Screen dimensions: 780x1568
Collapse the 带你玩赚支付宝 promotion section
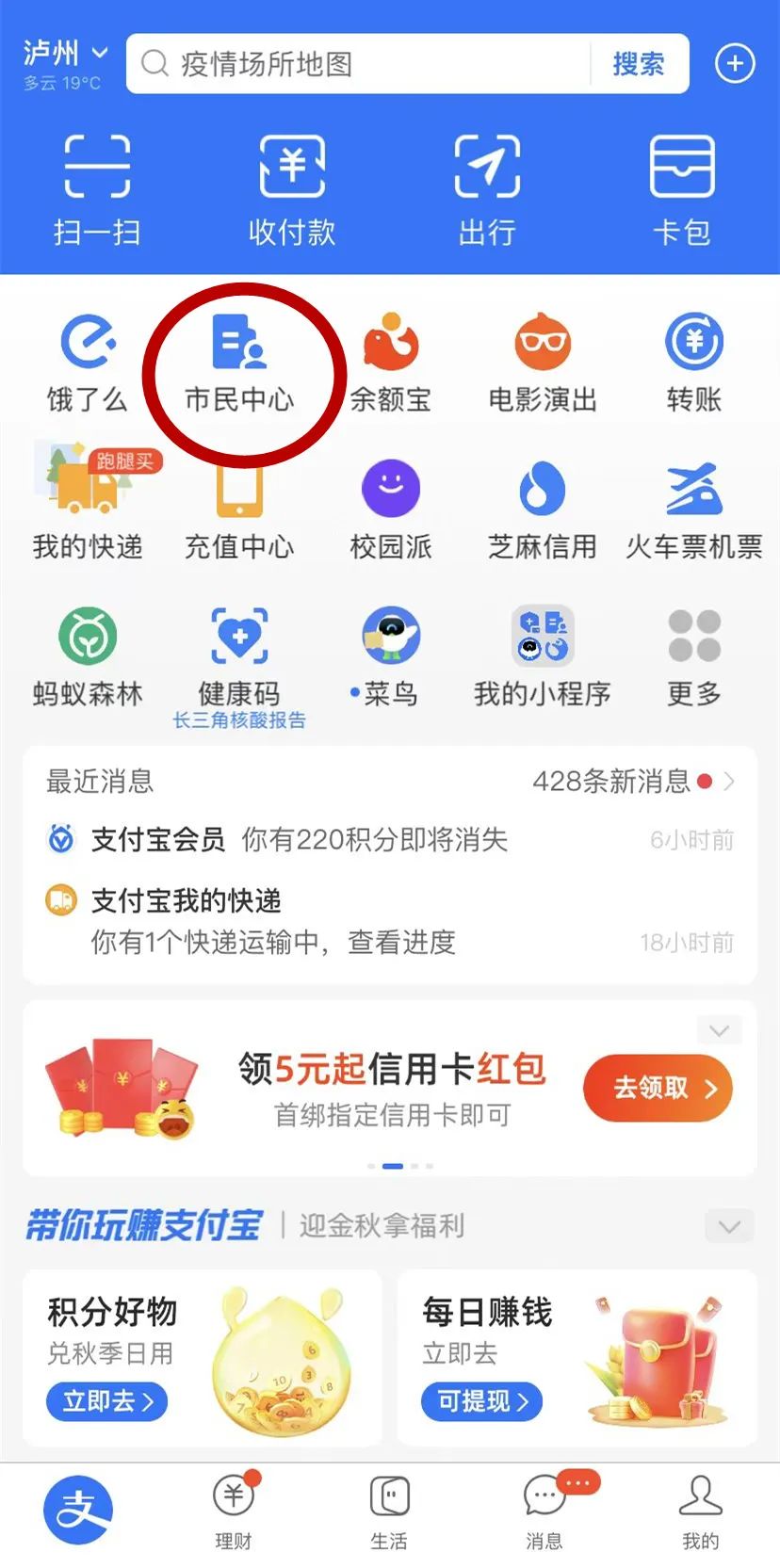pyautogui.click(x=729, y=1226)
